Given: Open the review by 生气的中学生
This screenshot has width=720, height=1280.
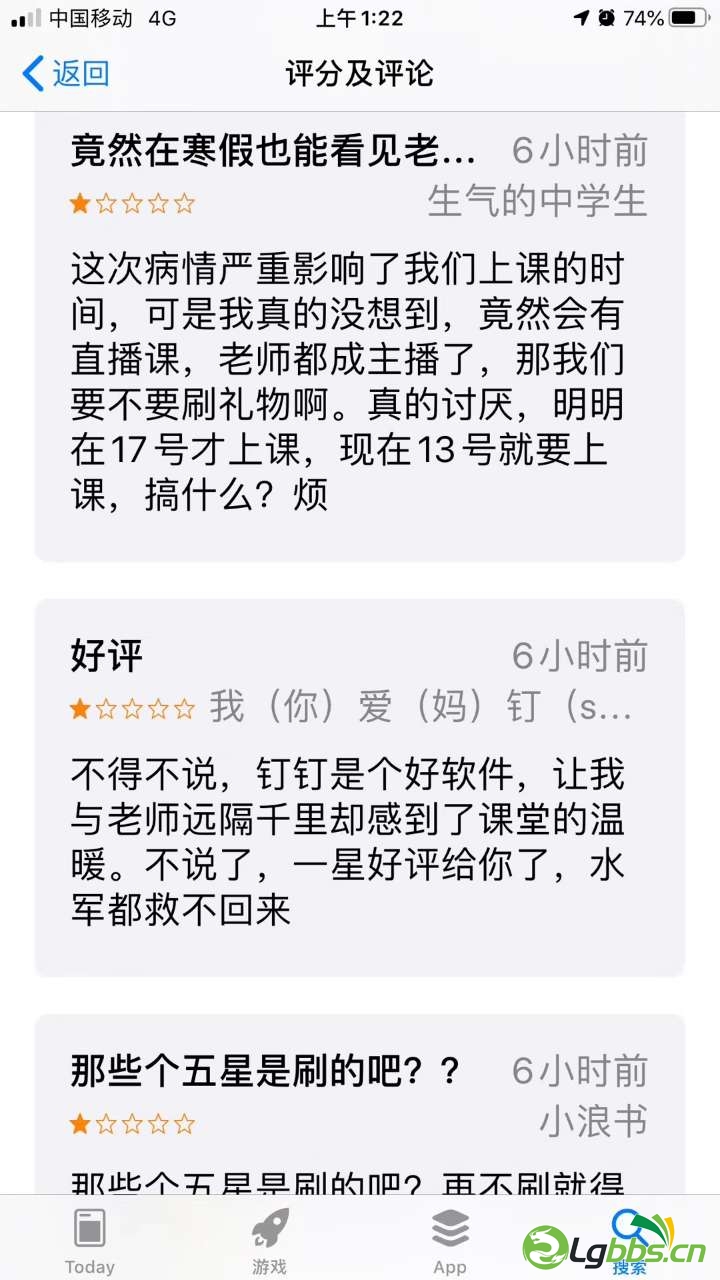Looking at the screenshot, I should [360, 340].
